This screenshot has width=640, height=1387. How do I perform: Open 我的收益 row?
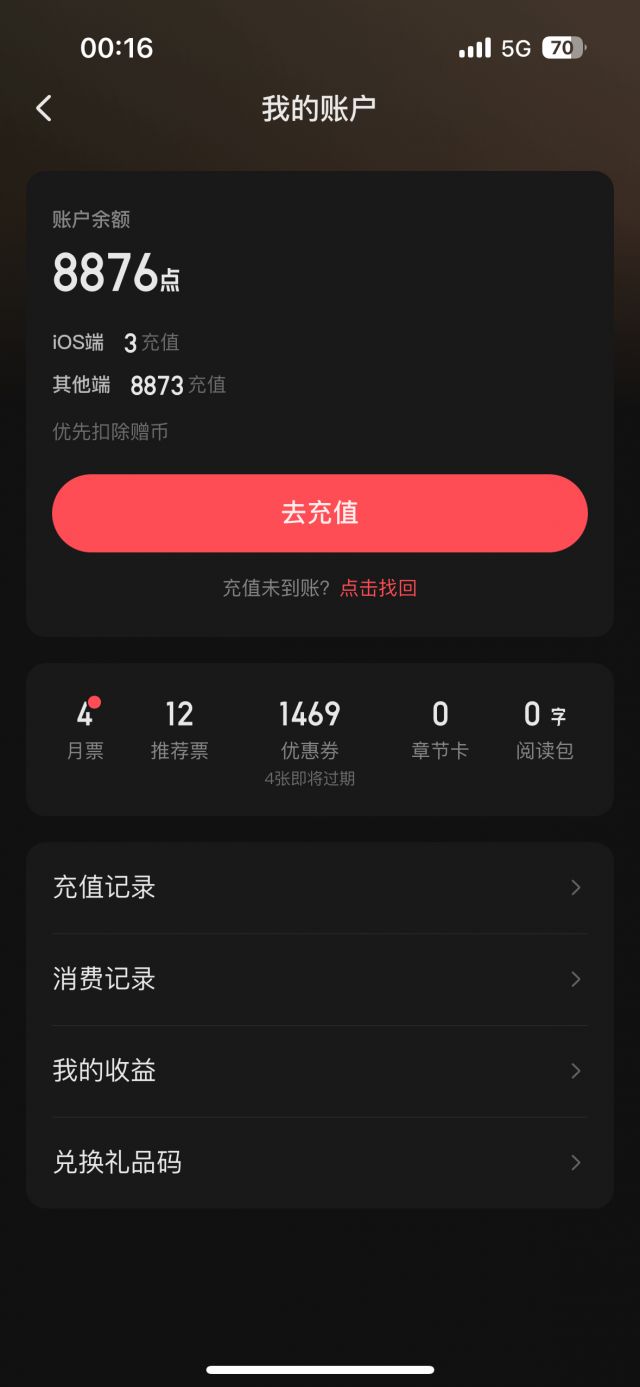coord(320,1071)
